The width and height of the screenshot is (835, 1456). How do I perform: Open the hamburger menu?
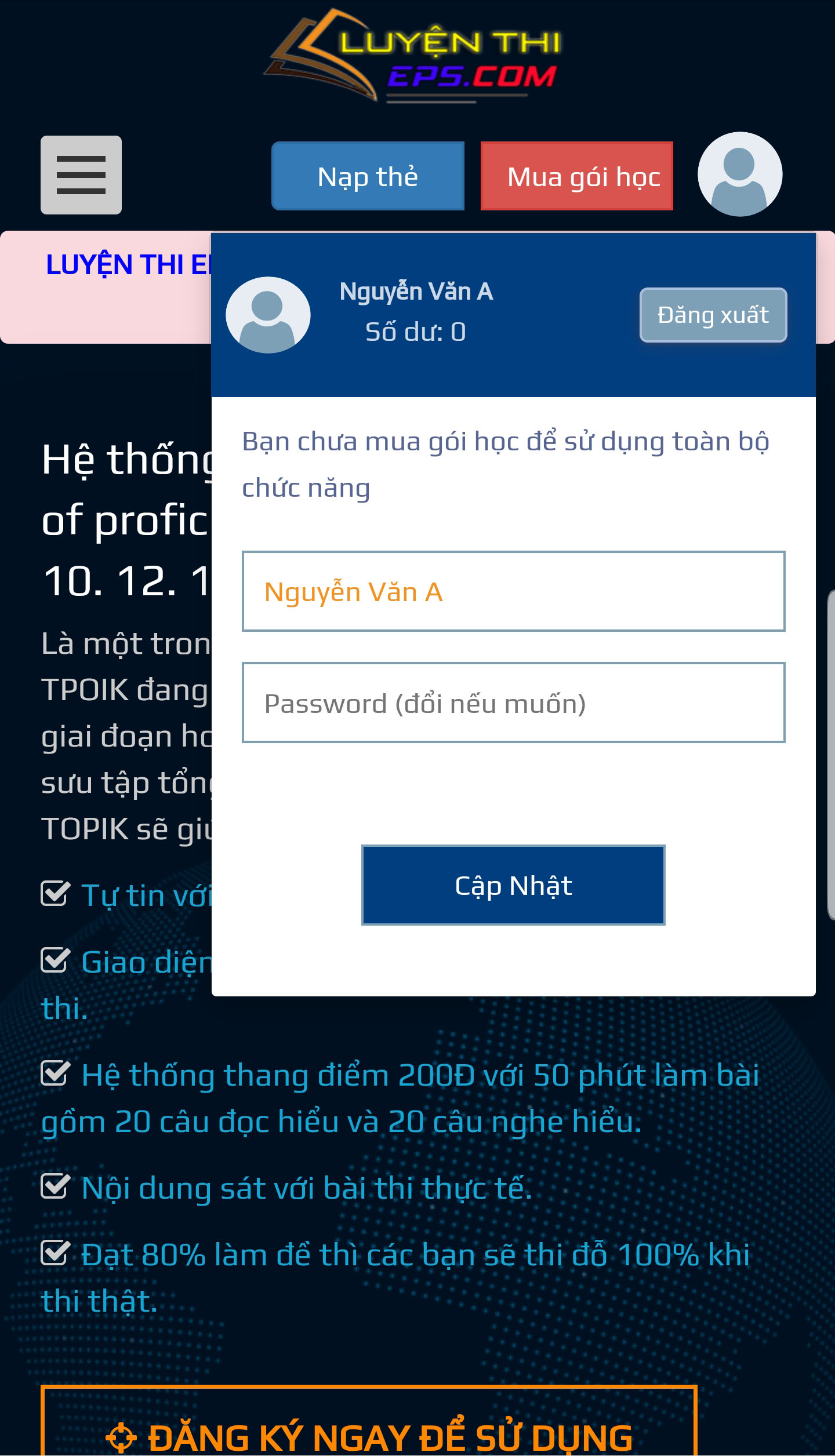[x=81, y=175]
